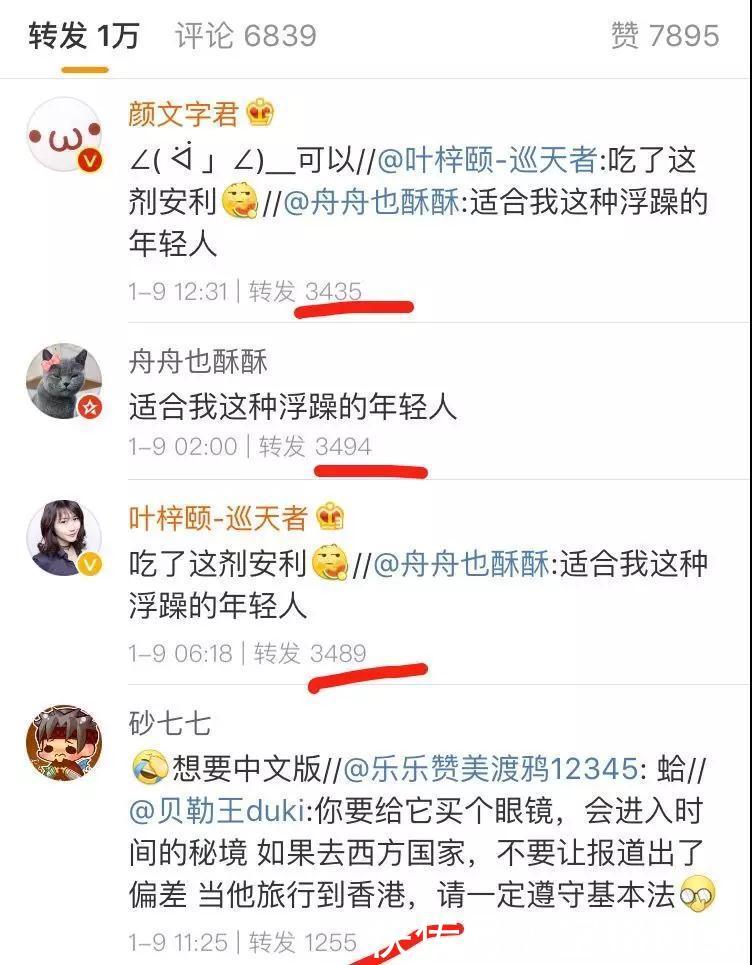752x965 pixels.
Task: Tap the username 颜文字君
Action: (183, 114)
